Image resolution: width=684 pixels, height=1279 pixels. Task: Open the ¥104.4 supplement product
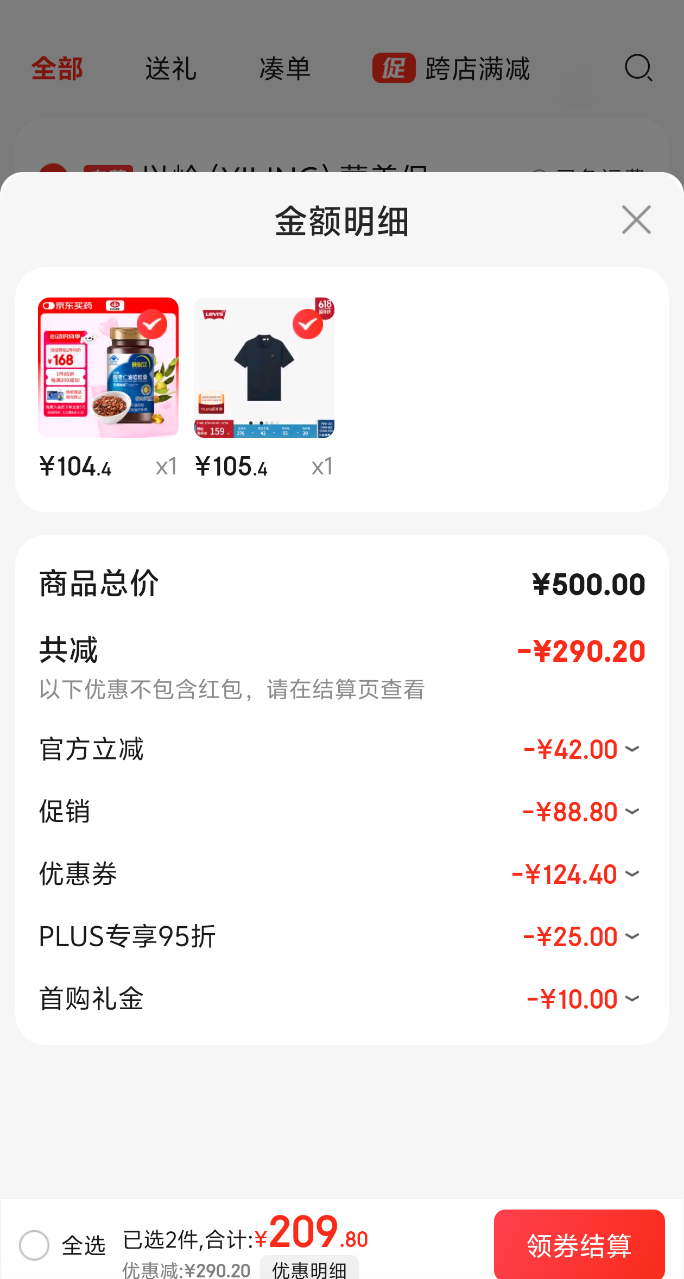(108, 368)
